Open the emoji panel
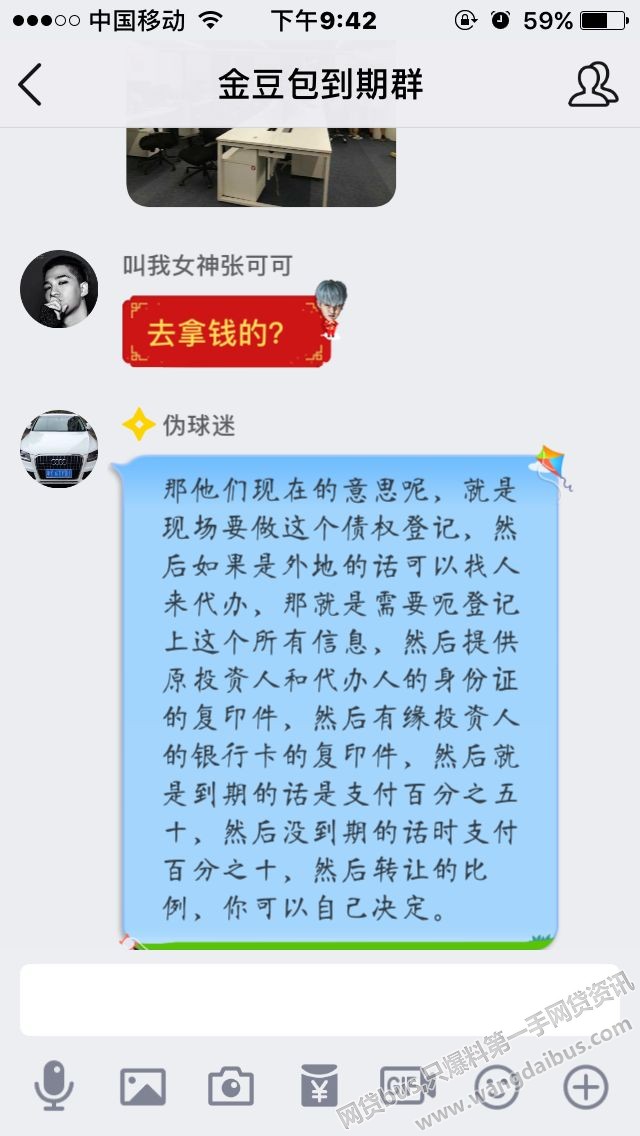The height and width of the screenshot is (1136, 640). click(x=497, y=1087)
